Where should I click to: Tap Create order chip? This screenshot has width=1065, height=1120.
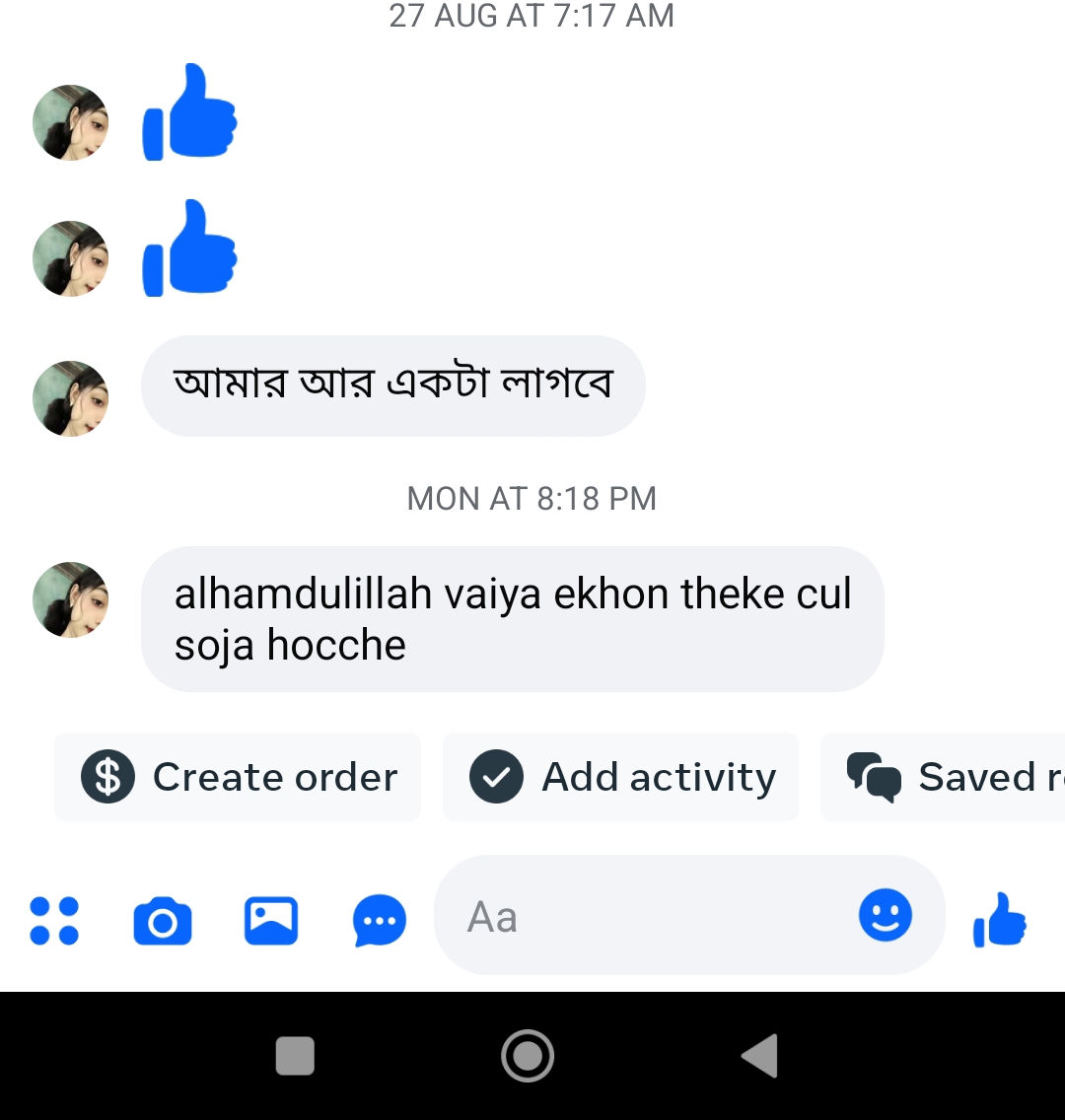pyautogui.click(x=238, y=777)
